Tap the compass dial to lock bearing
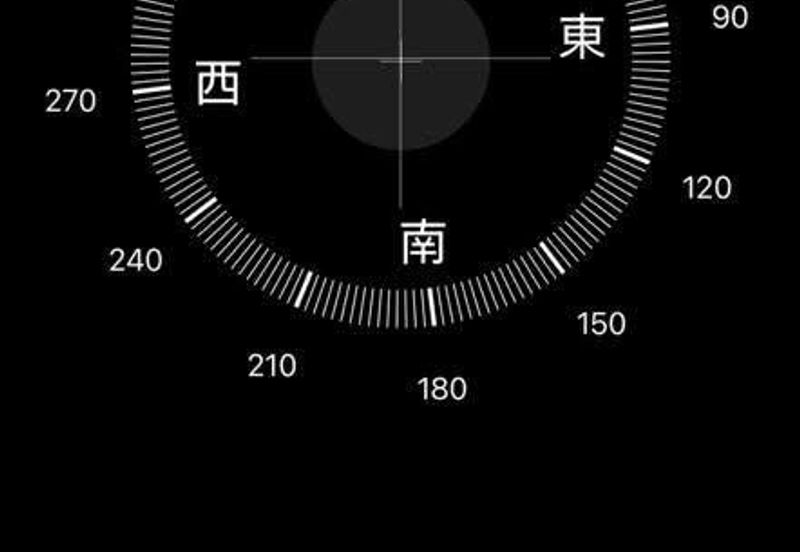Screen dimensions: 800x552 pyautogui.click(x=400, y=150)
